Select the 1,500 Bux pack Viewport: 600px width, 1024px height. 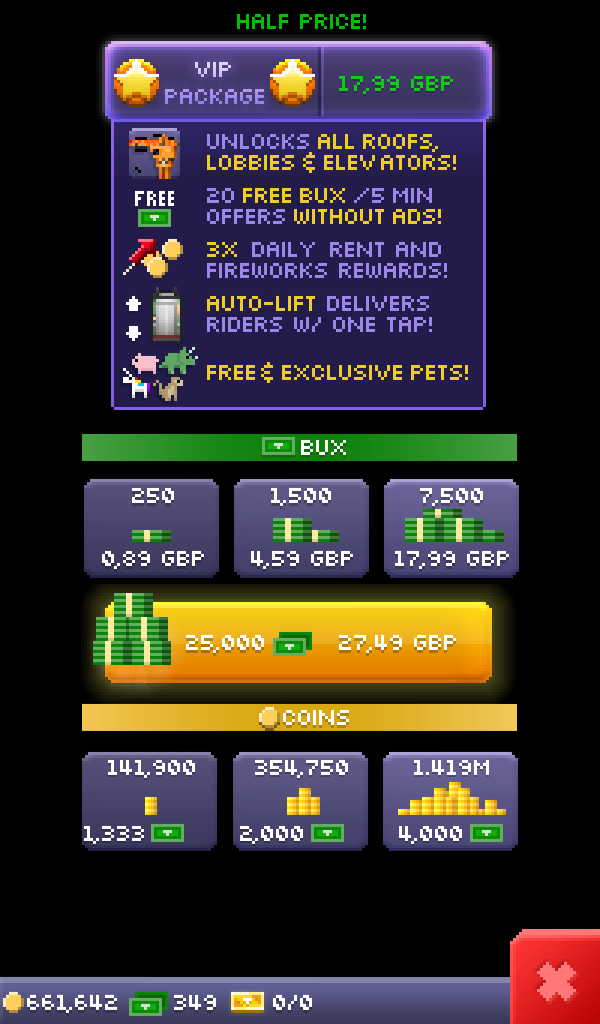tap(301, 528)
